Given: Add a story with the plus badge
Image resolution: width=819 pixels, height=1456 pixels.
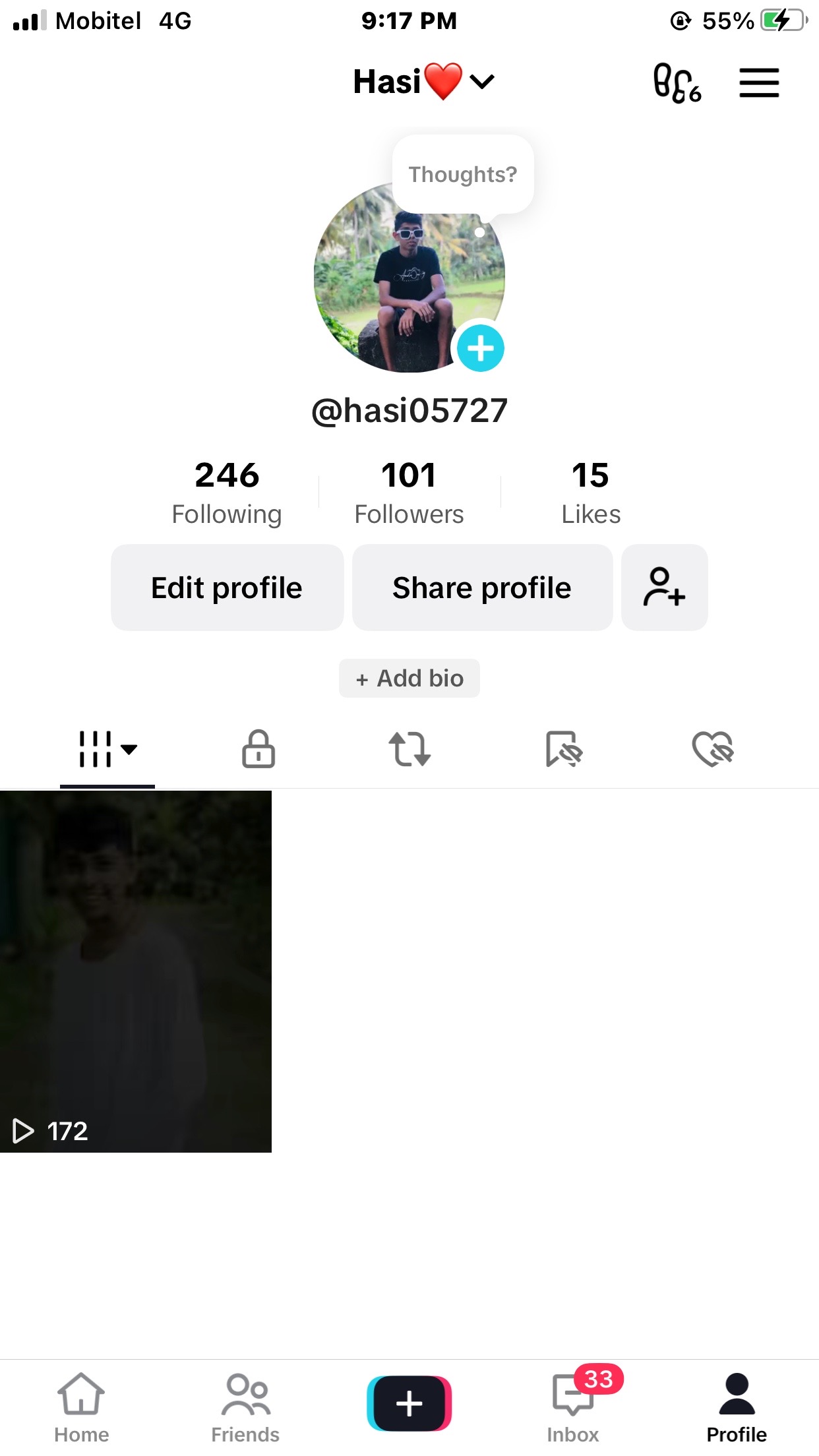Looking at the screenshot, I should pyautogui.click(x=481, y=348).
